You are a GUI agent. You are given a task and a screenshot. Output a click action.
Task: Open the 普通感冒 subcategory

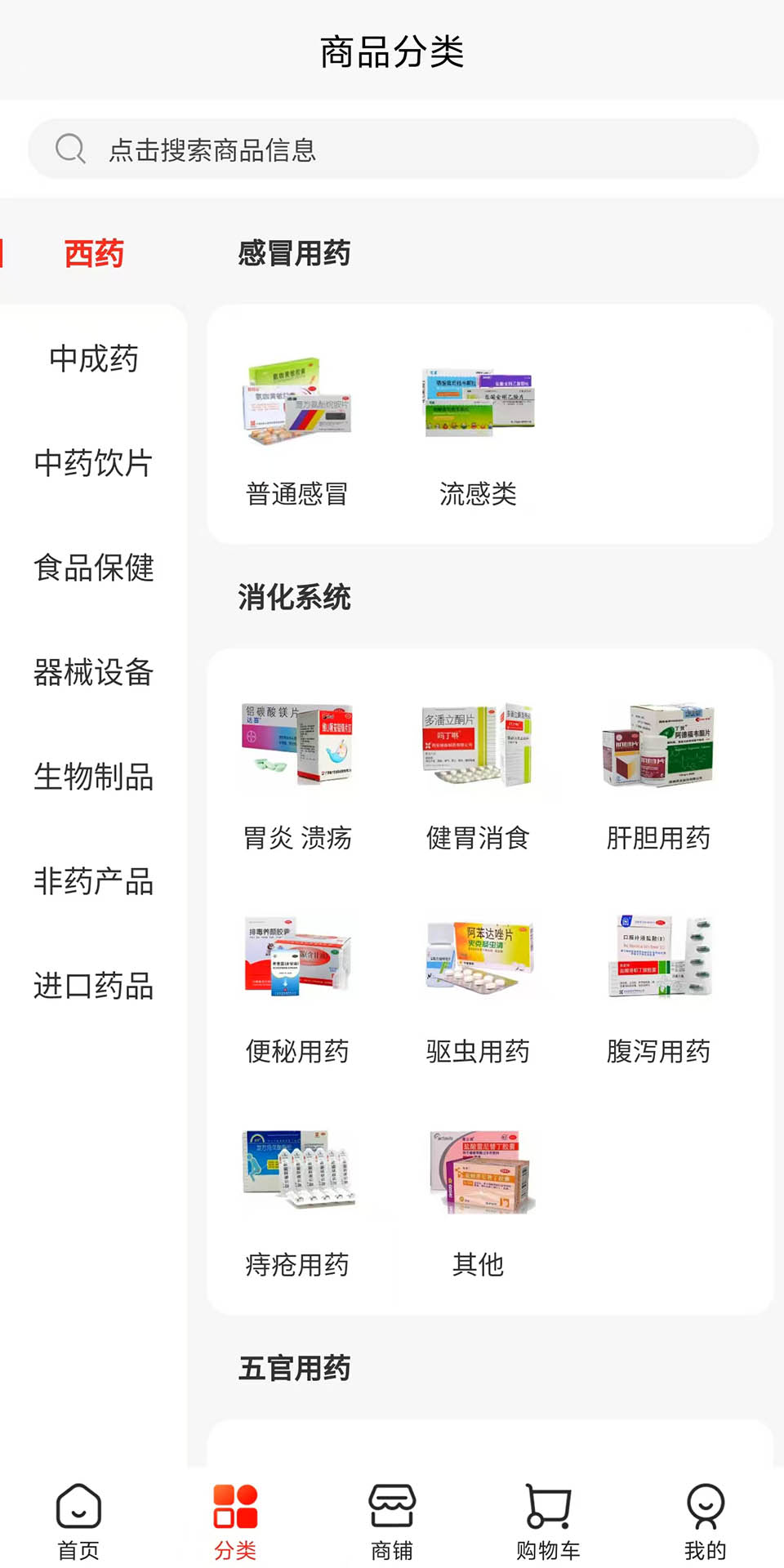297,433
